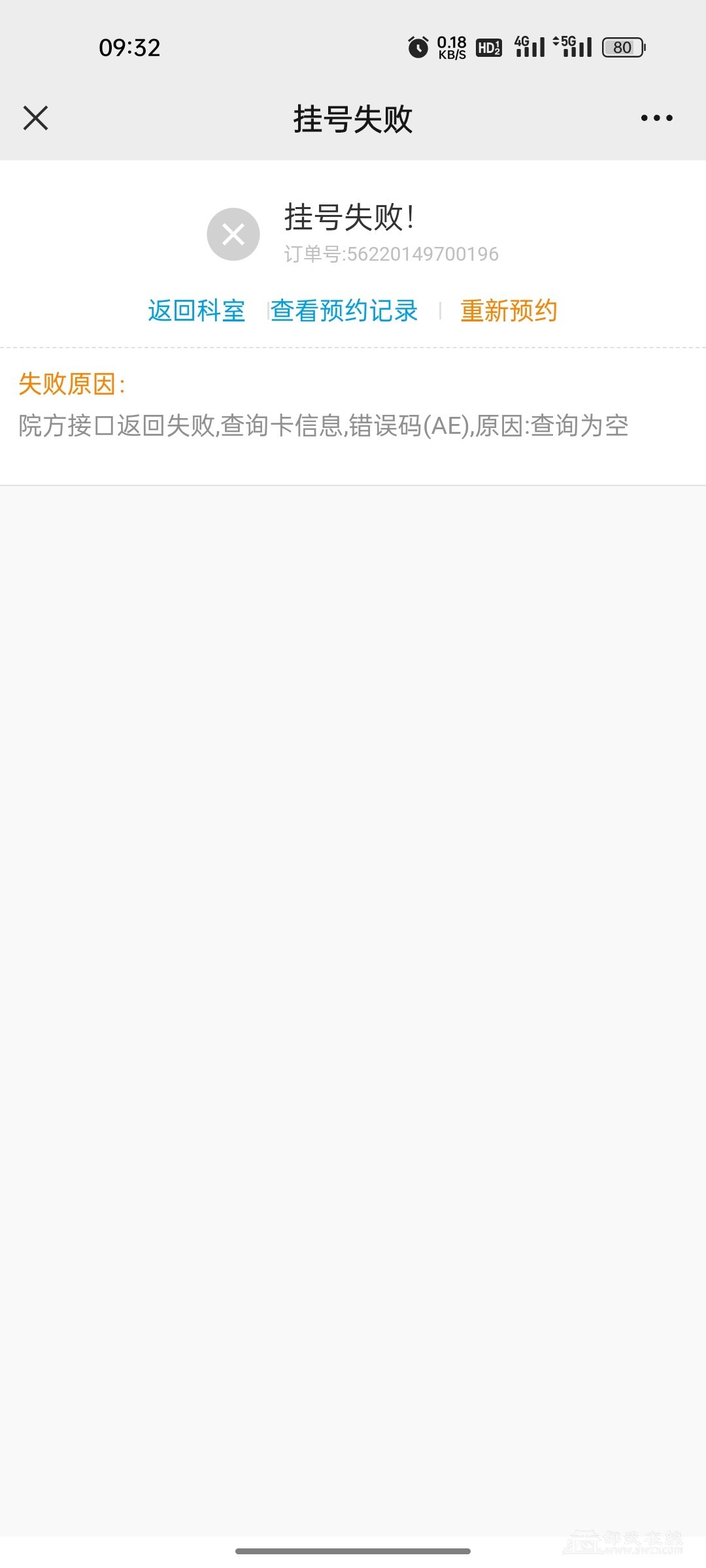Viewport: 706px width, 1568px height.
Task: Close the 挂号失败 page
Action: [x=35, y=118]
